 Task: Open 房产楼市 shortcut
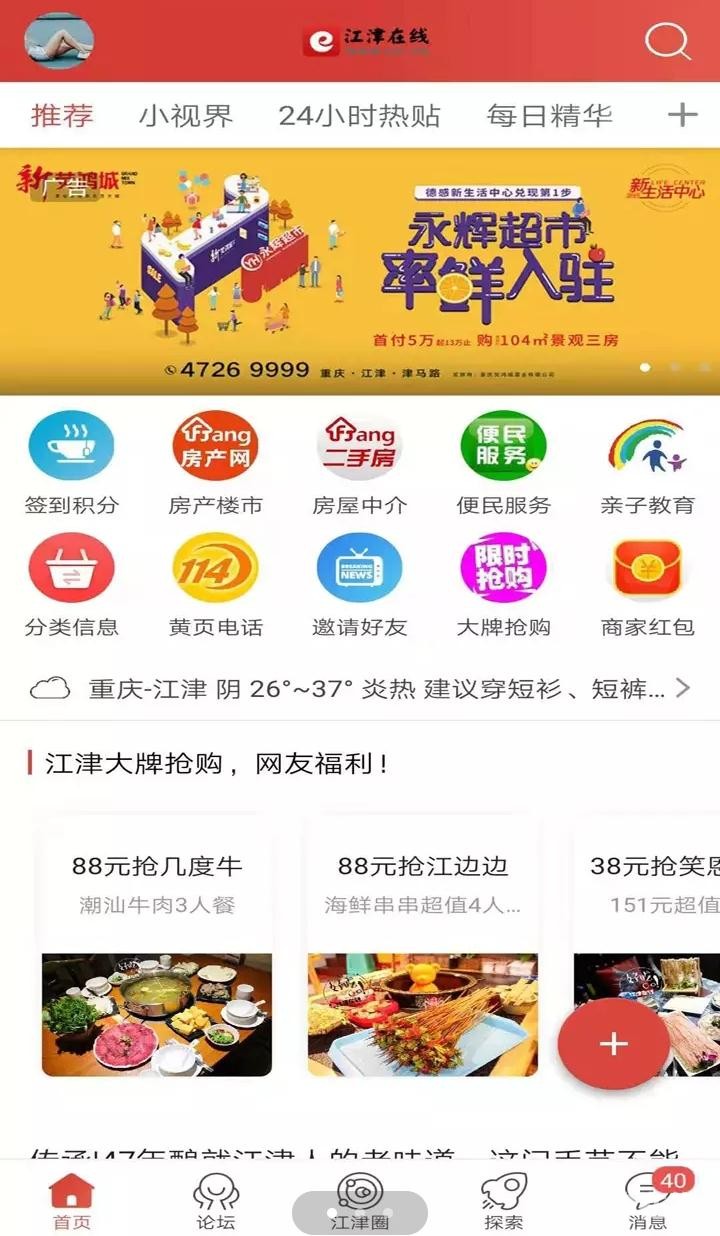click(x=215, y=464)
